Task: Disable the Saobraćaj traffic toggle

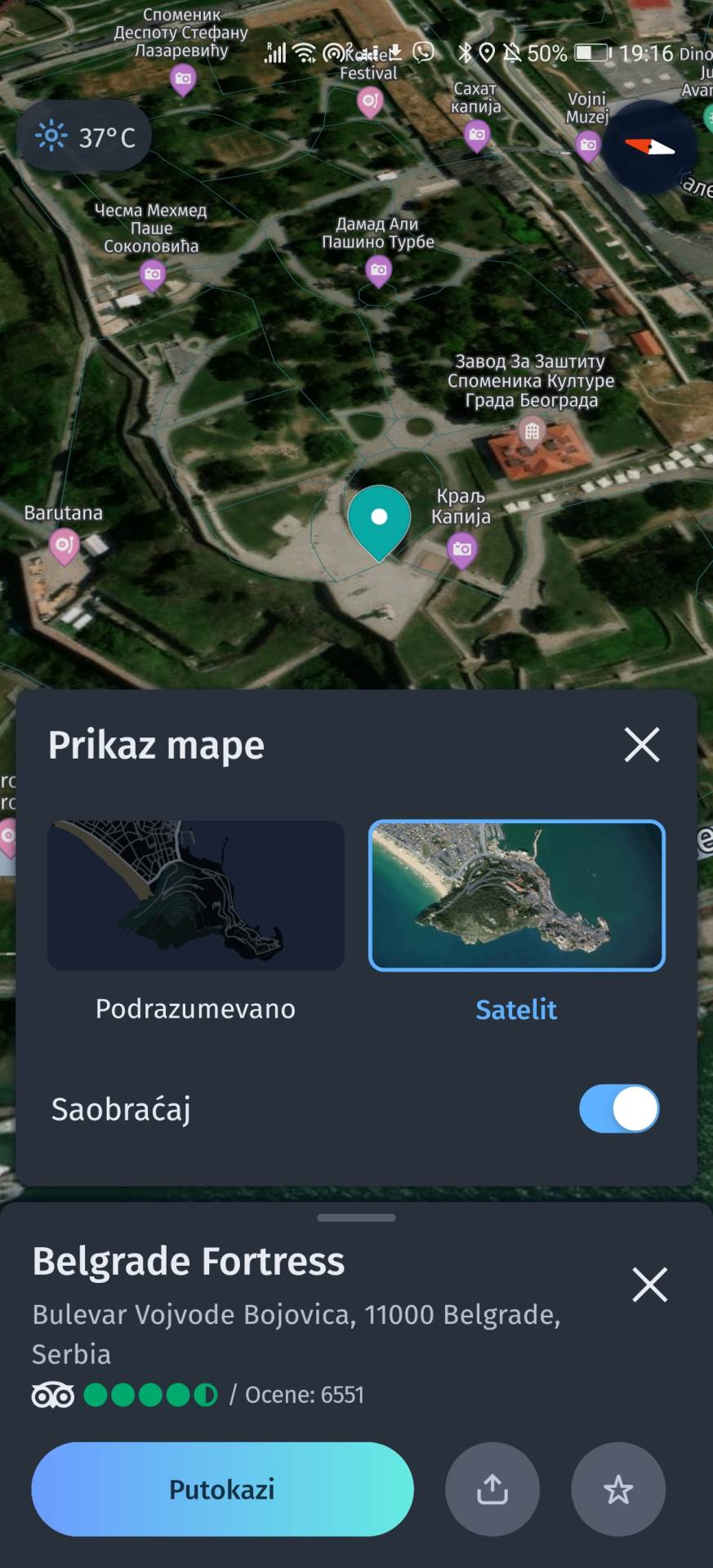Action: [618, 1108]
